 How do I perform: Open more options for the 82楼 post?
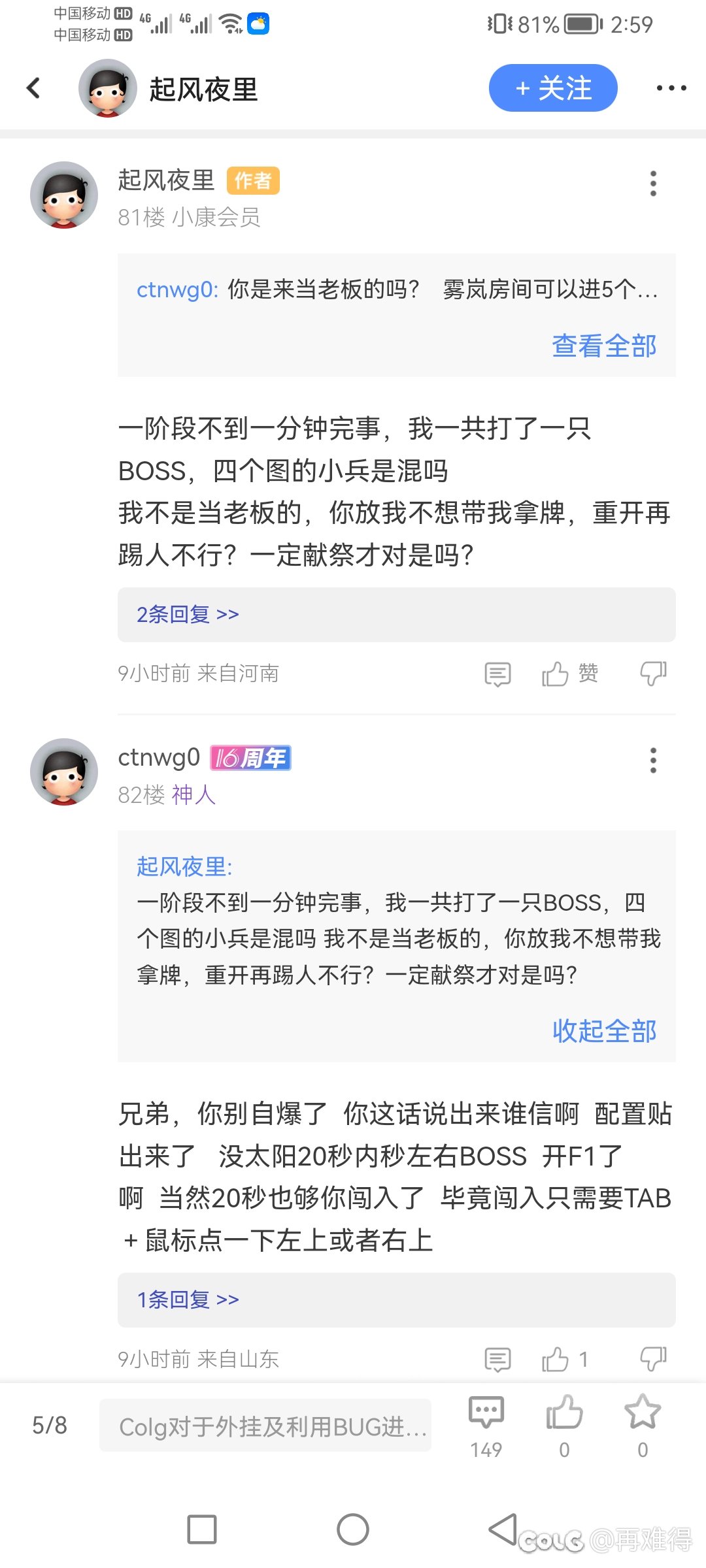click(x=652, y=760)
